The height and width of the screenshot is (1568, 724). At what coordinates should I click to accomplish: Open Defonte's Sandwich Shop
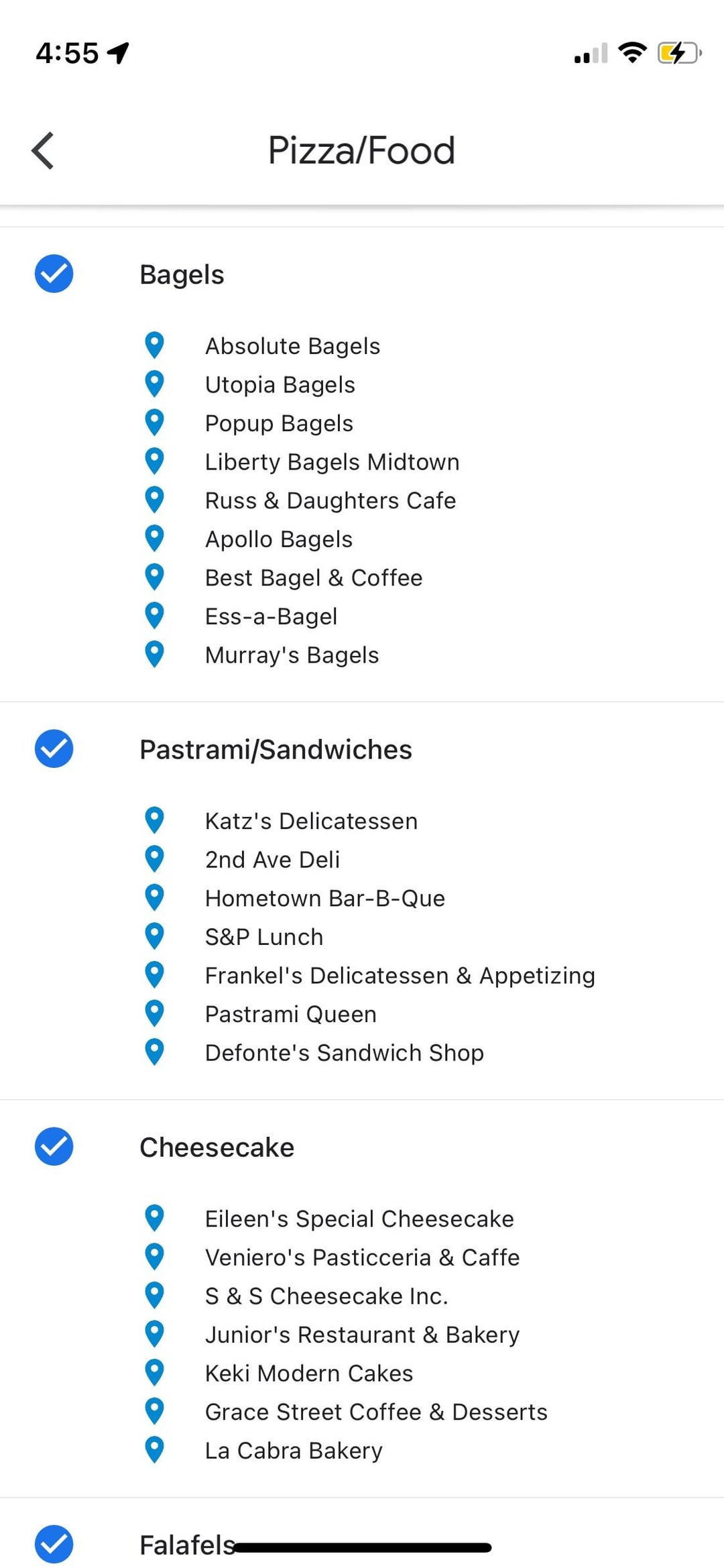pyautogui.click(x=345, y=1053)
